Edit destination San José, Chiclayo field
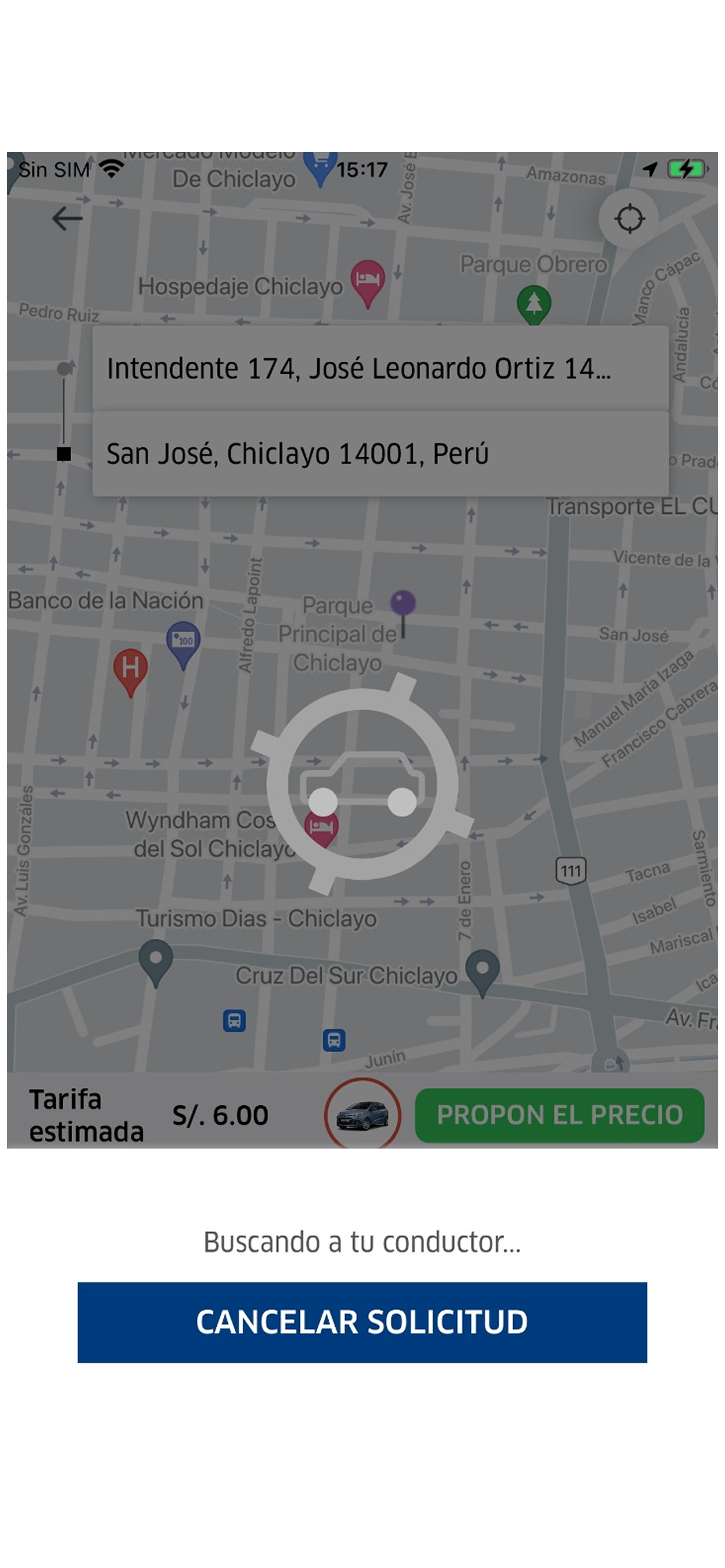 click(381, 454)
